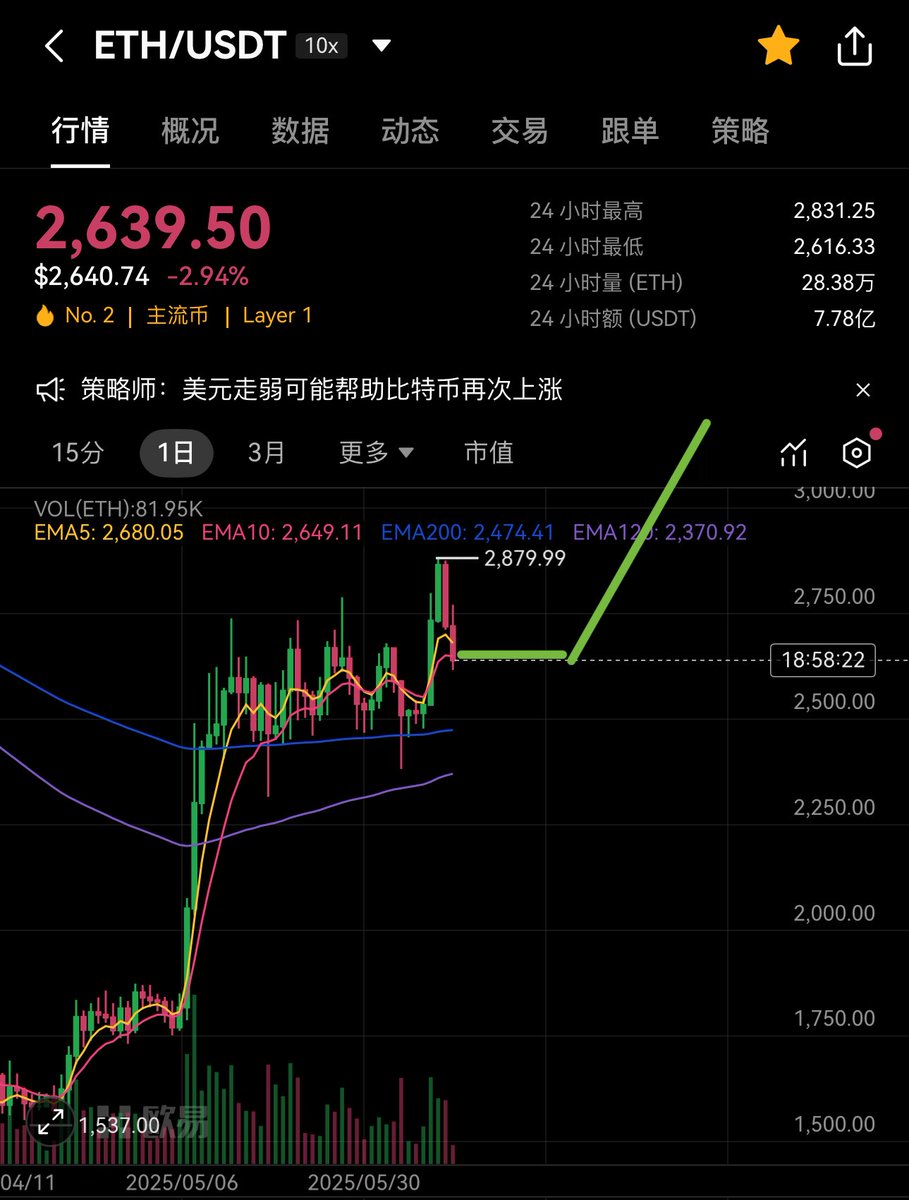The width and height of the screenshot is (909, 1200).
Task: Open chart settings hexagon icon
Action: pos(857,453)
